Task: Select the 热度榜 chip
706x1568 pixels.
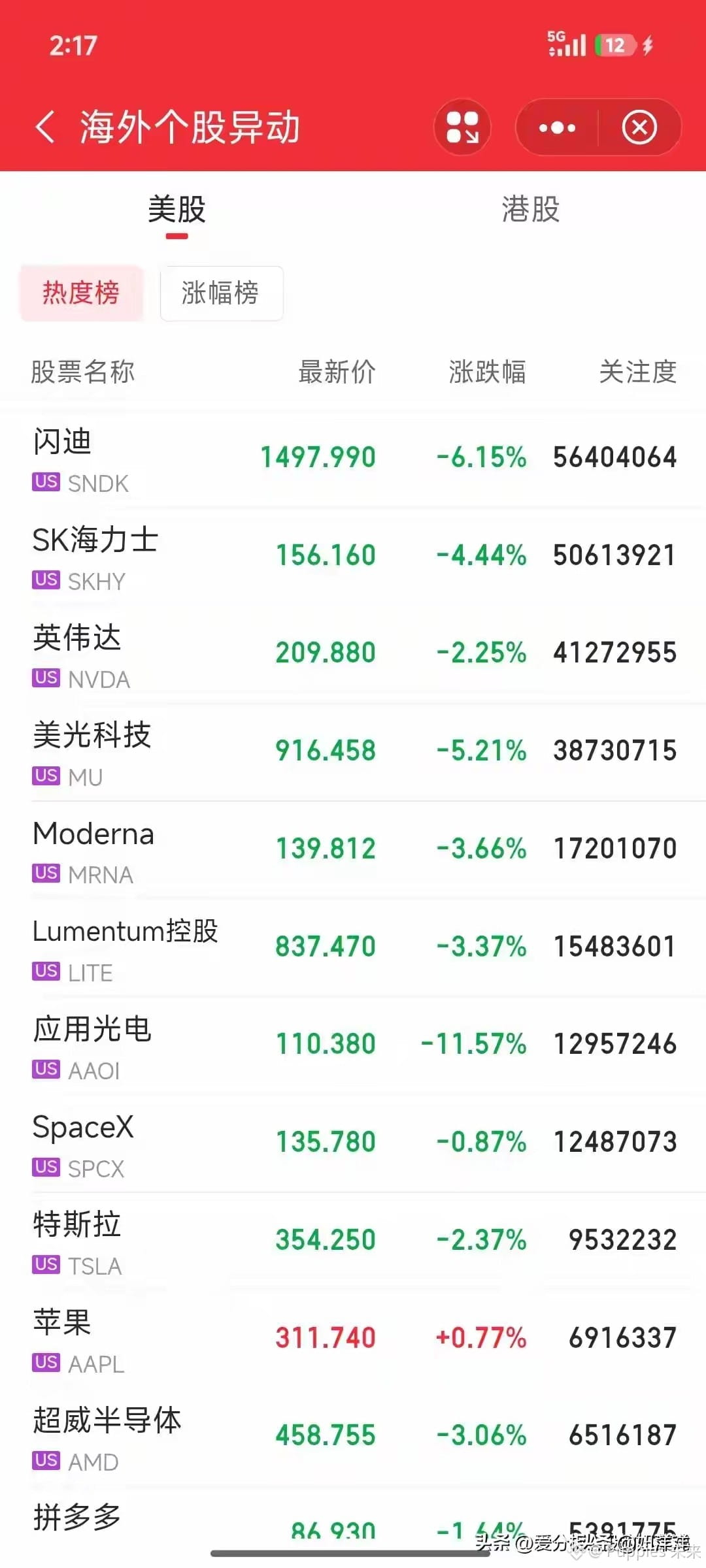Action: point(81,293)
